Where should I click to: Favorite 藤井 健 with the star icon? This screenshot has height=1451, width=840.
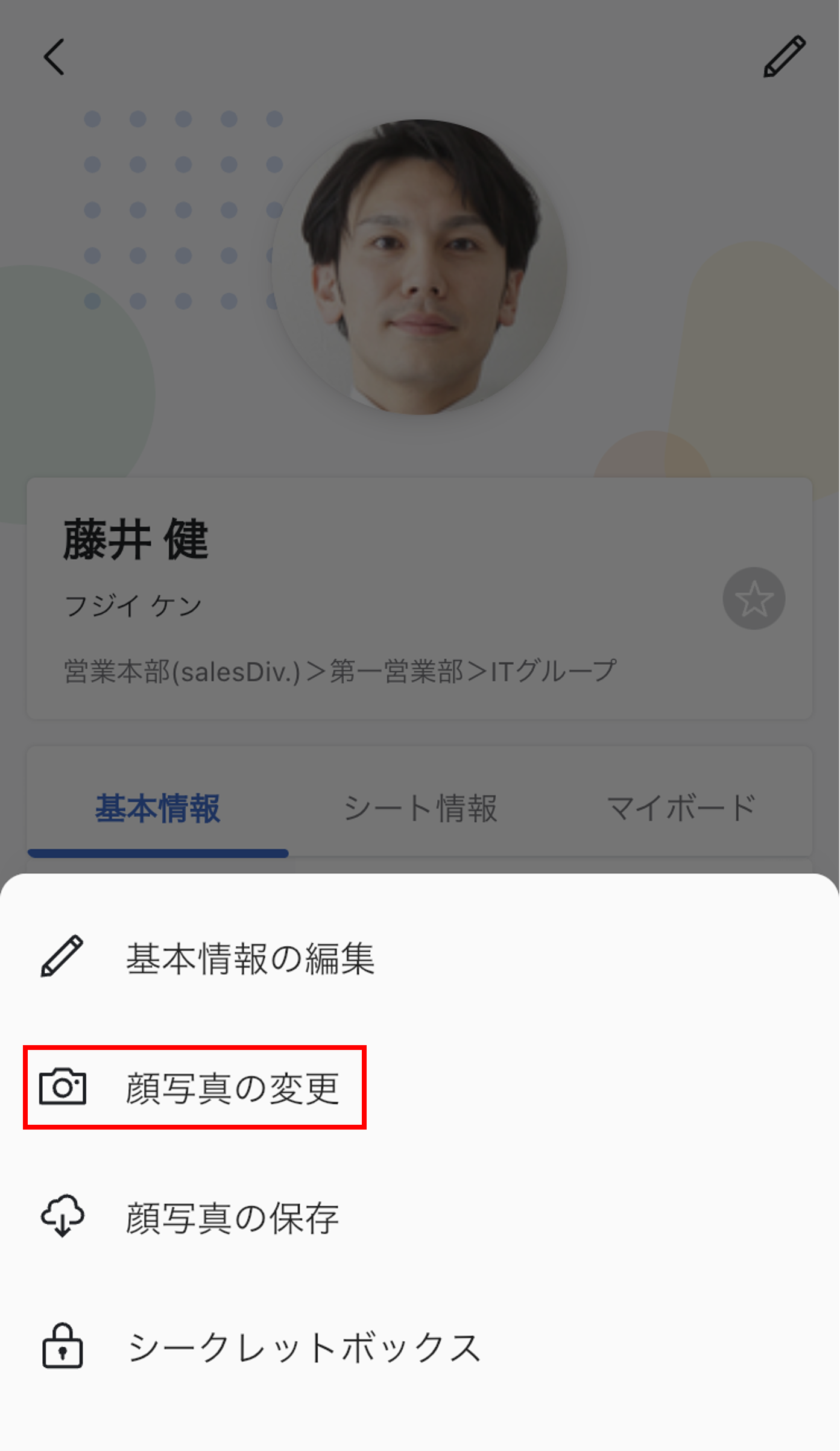click(x=753, y=599)
